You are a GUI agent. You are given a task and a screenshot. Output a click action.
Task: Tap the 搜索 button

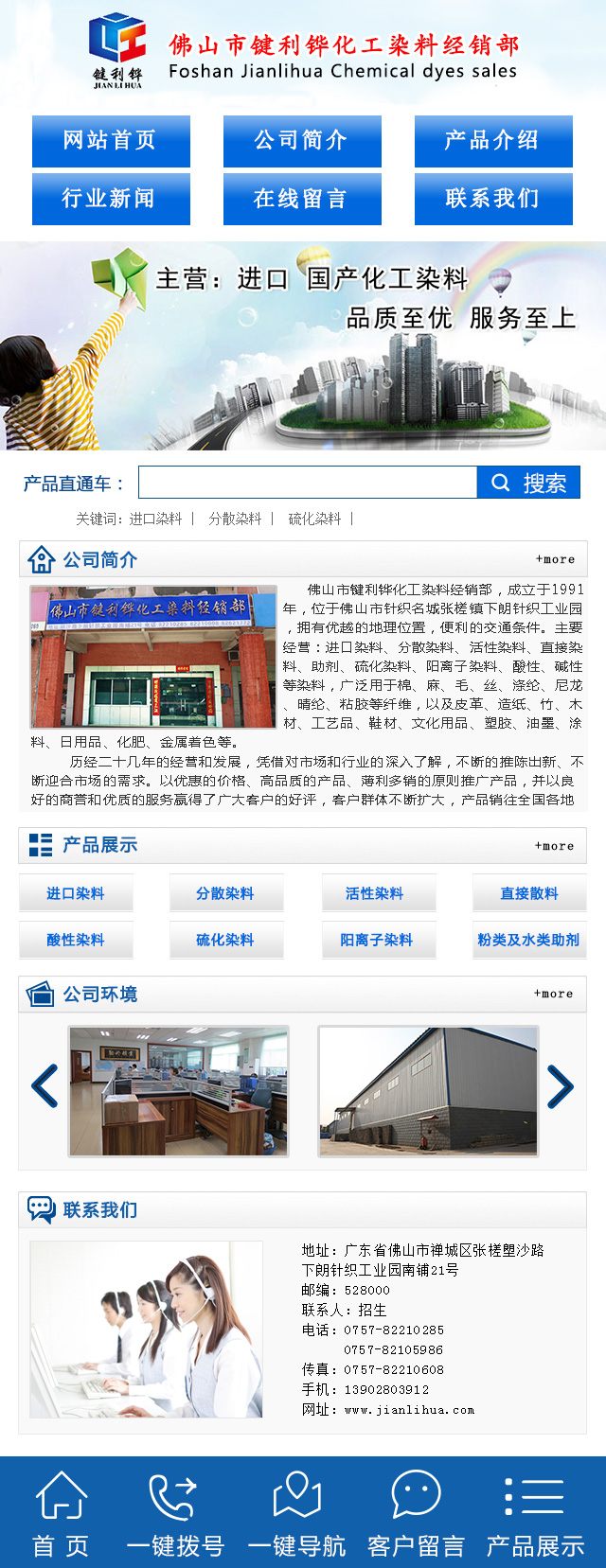click(528, 483)
